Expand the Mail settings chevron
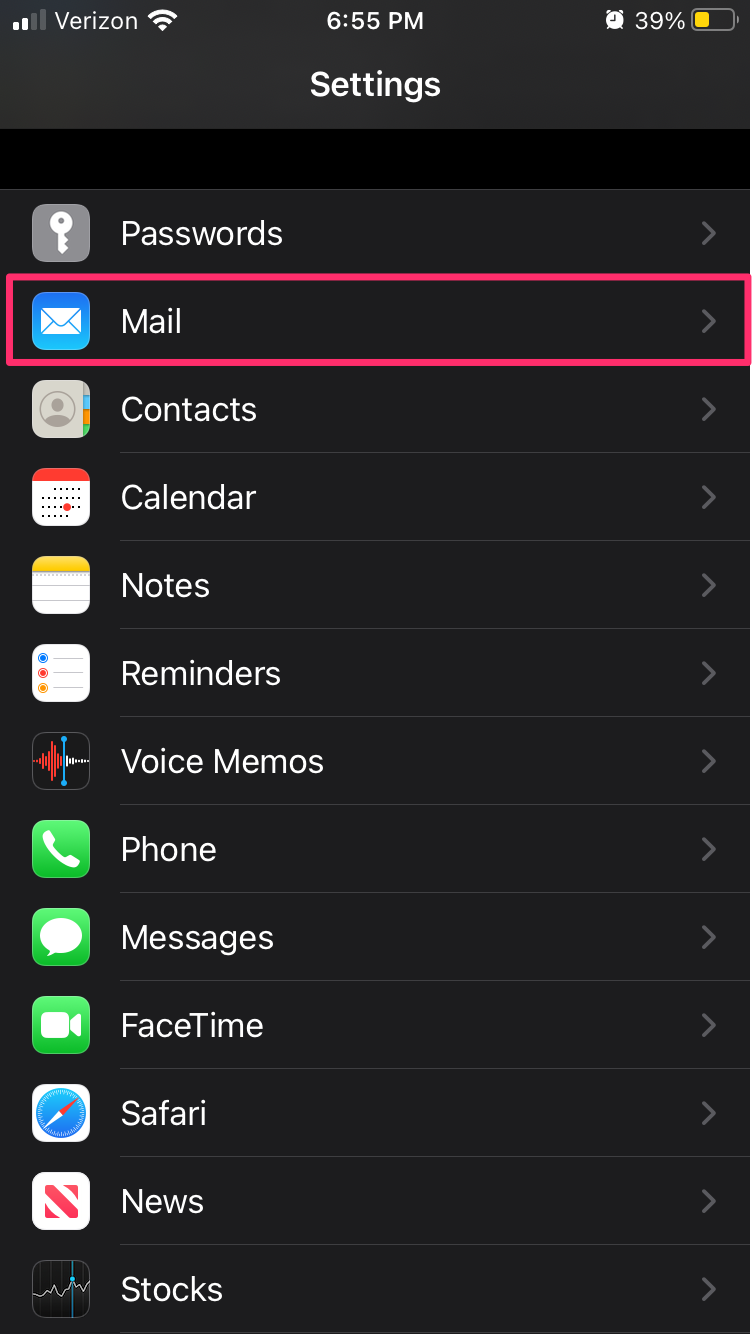752x1334 pixels. (x=709, y=321)
